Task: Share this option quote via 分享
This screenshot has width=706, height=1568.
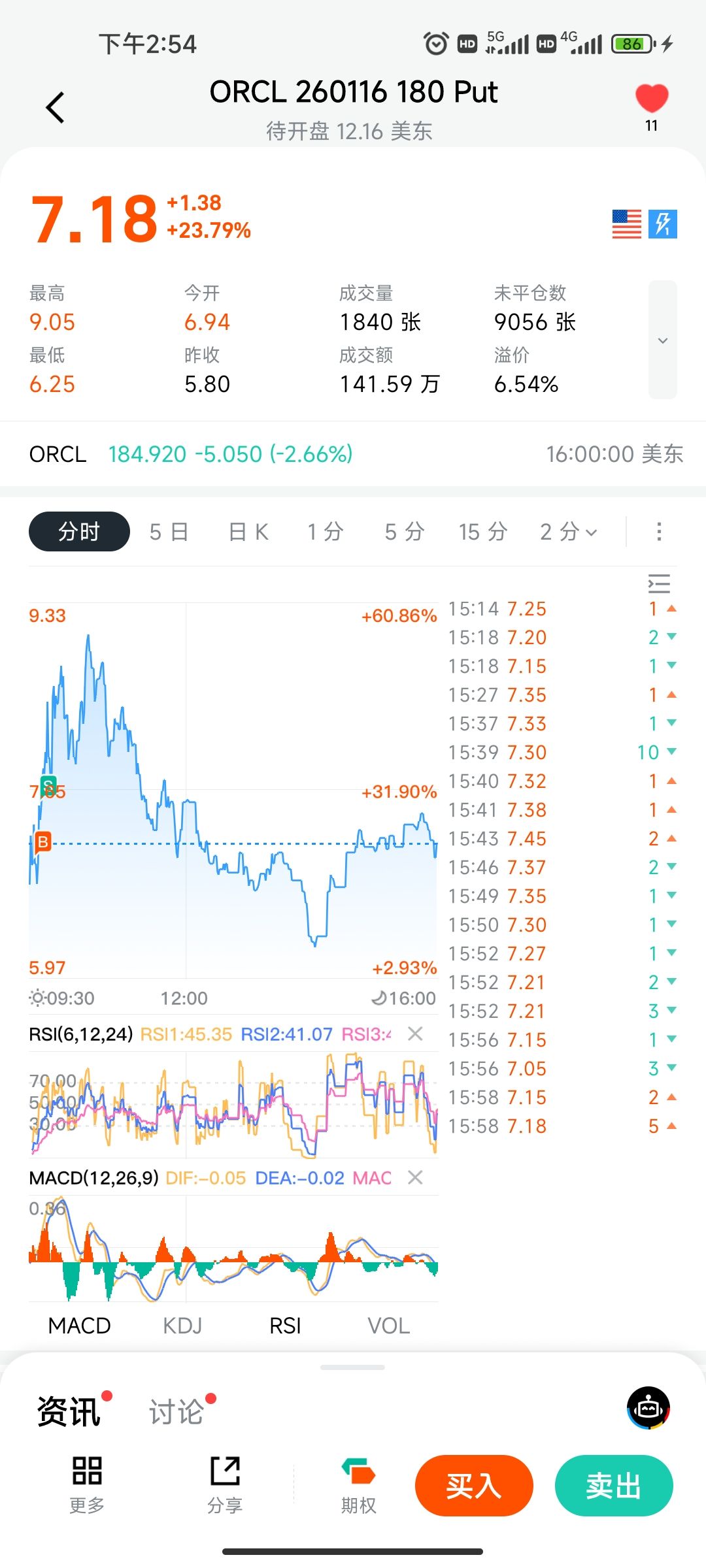Action: pos(225,1484)
